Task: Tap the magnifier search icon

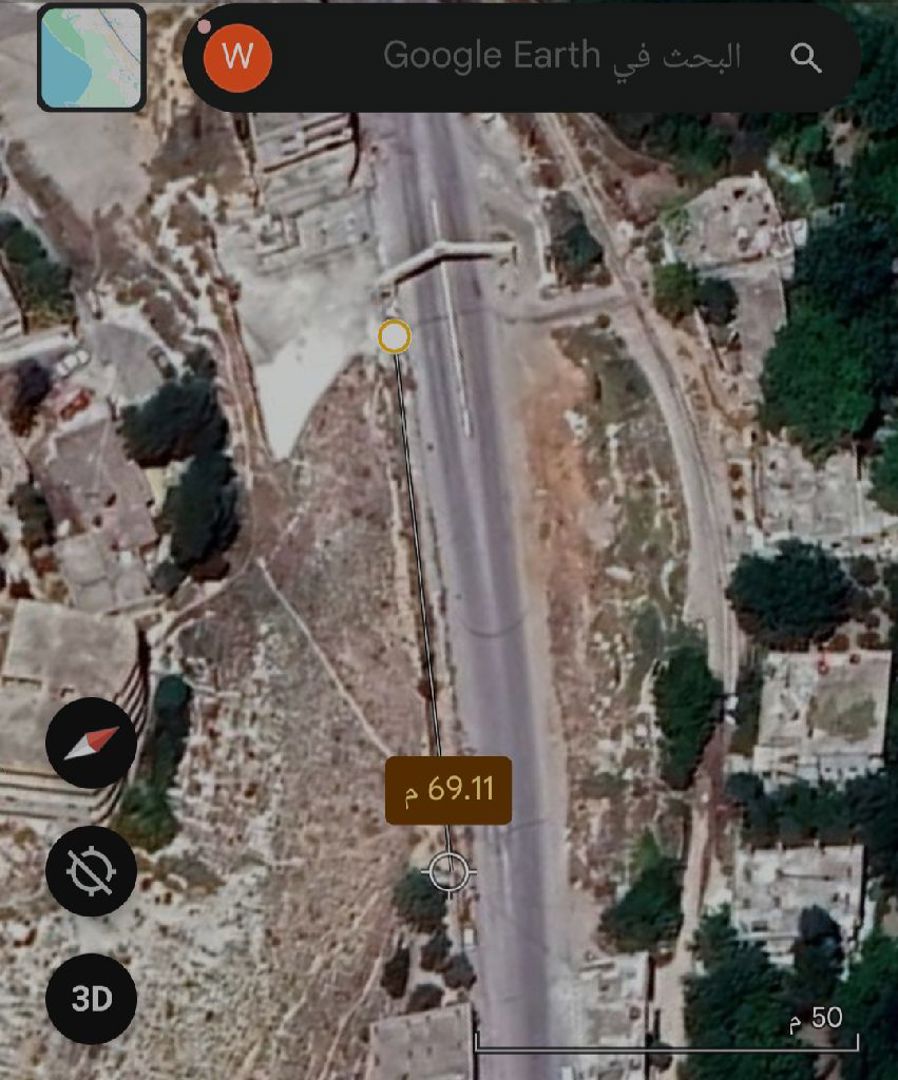Action: [x=806, y=58]
